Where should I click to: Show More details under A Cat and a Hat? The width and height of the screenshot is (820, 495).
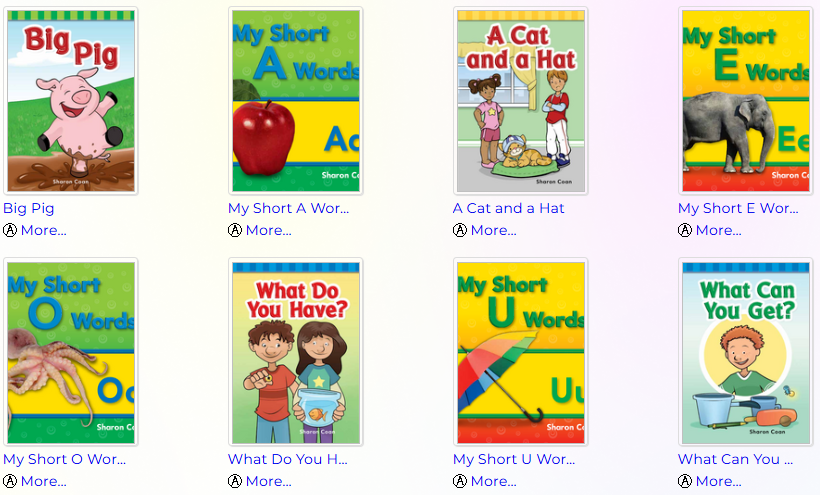click(492, 230)
